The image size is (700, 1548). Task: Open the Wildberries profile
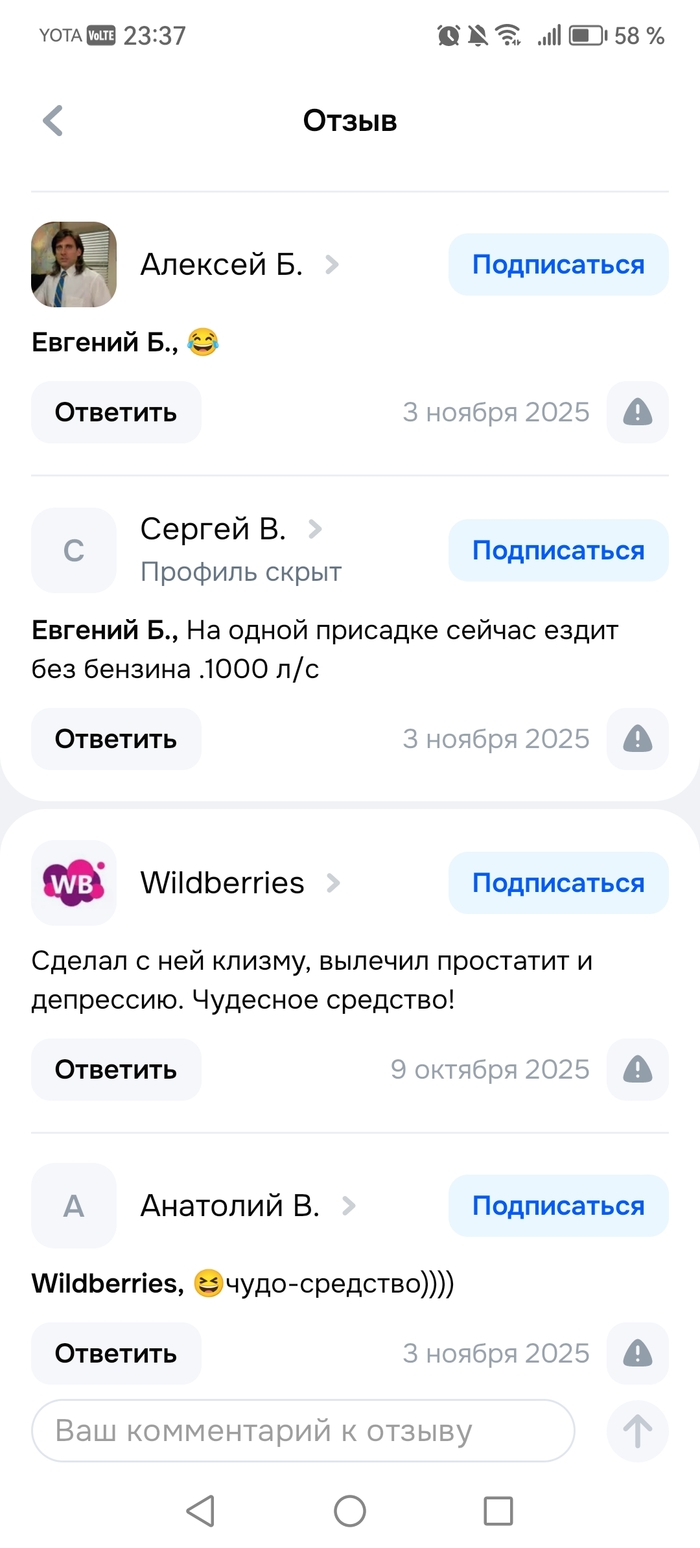[x=222, y=883]
